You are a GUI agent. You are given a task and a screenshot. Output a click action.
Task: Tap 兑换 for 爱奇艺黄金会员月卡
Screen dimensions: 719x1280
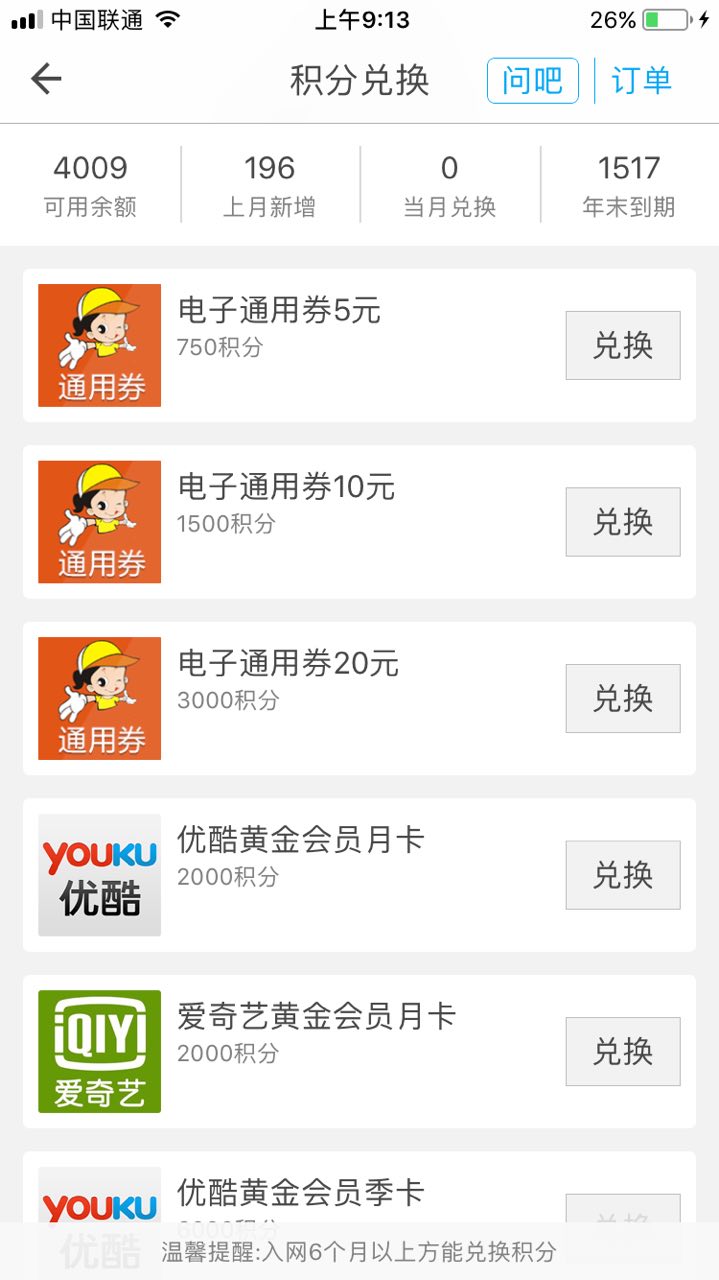[x=622, y=1052]
